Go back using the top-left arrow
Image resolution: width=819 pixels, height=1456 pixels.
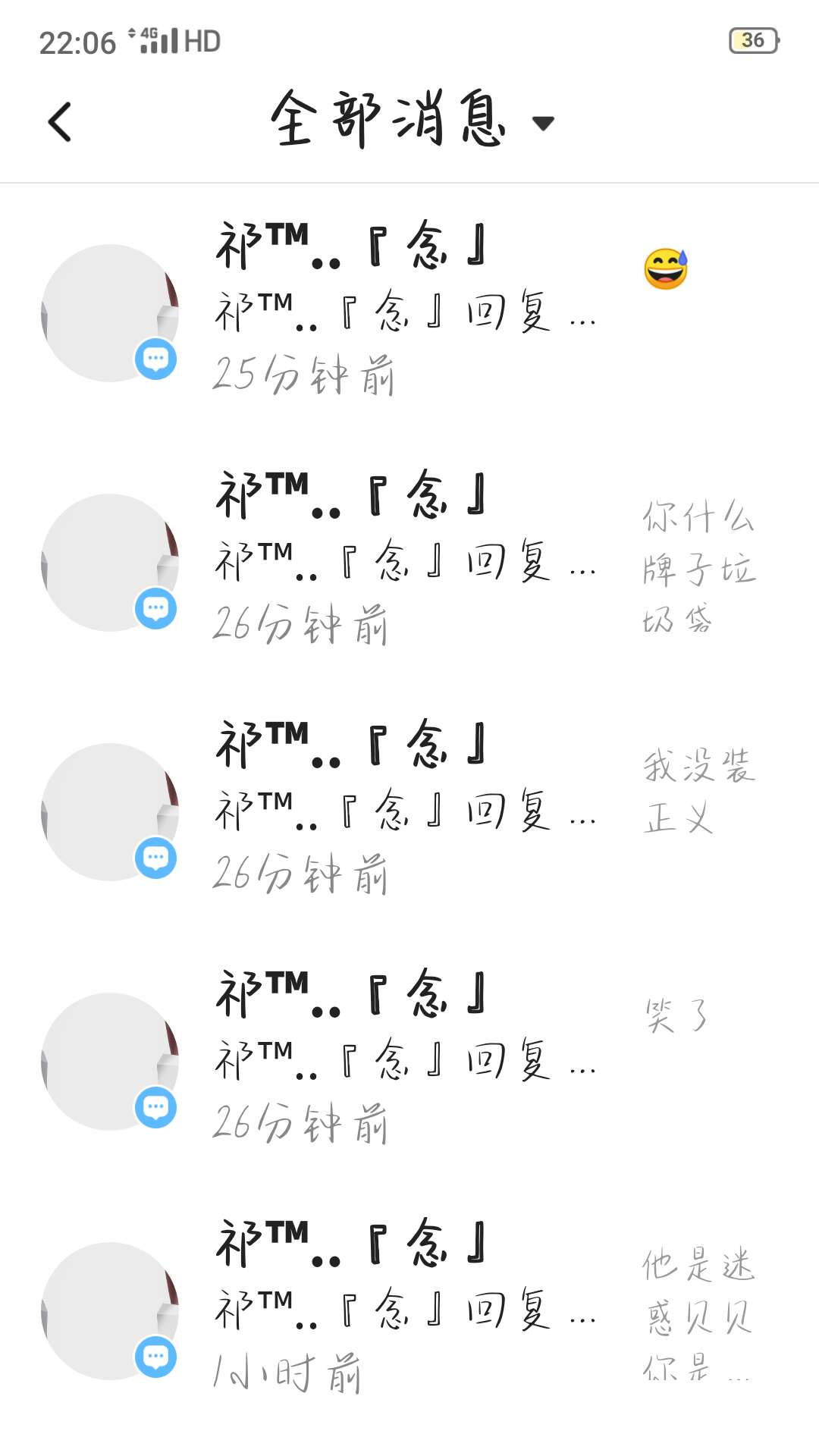pos(59,122)
